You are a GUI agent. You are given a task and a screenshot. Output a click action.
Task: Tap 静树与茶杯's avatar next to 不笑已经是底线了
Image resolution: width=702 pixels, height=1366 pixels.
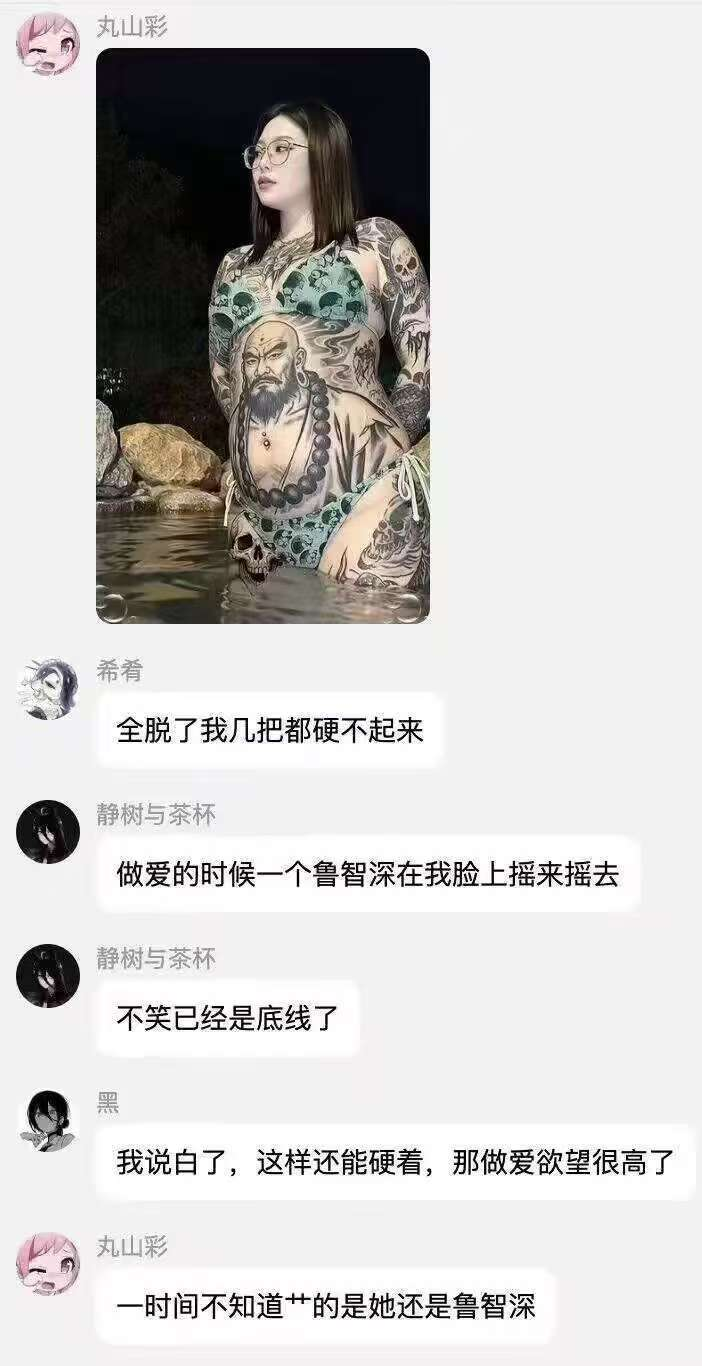click(x=47, y=975)
